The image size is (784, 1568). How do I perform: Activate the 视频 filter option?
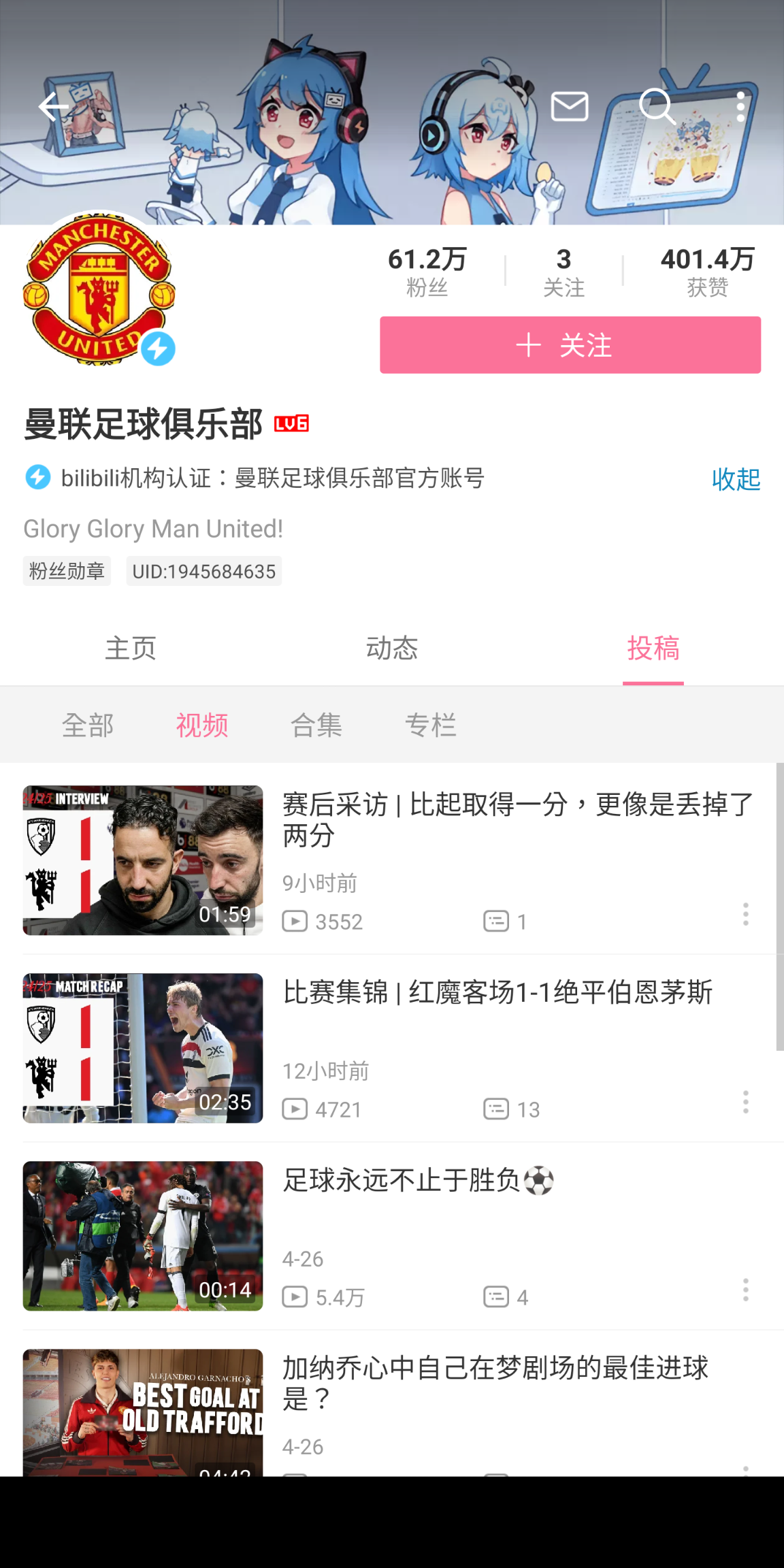click(202, 725)
